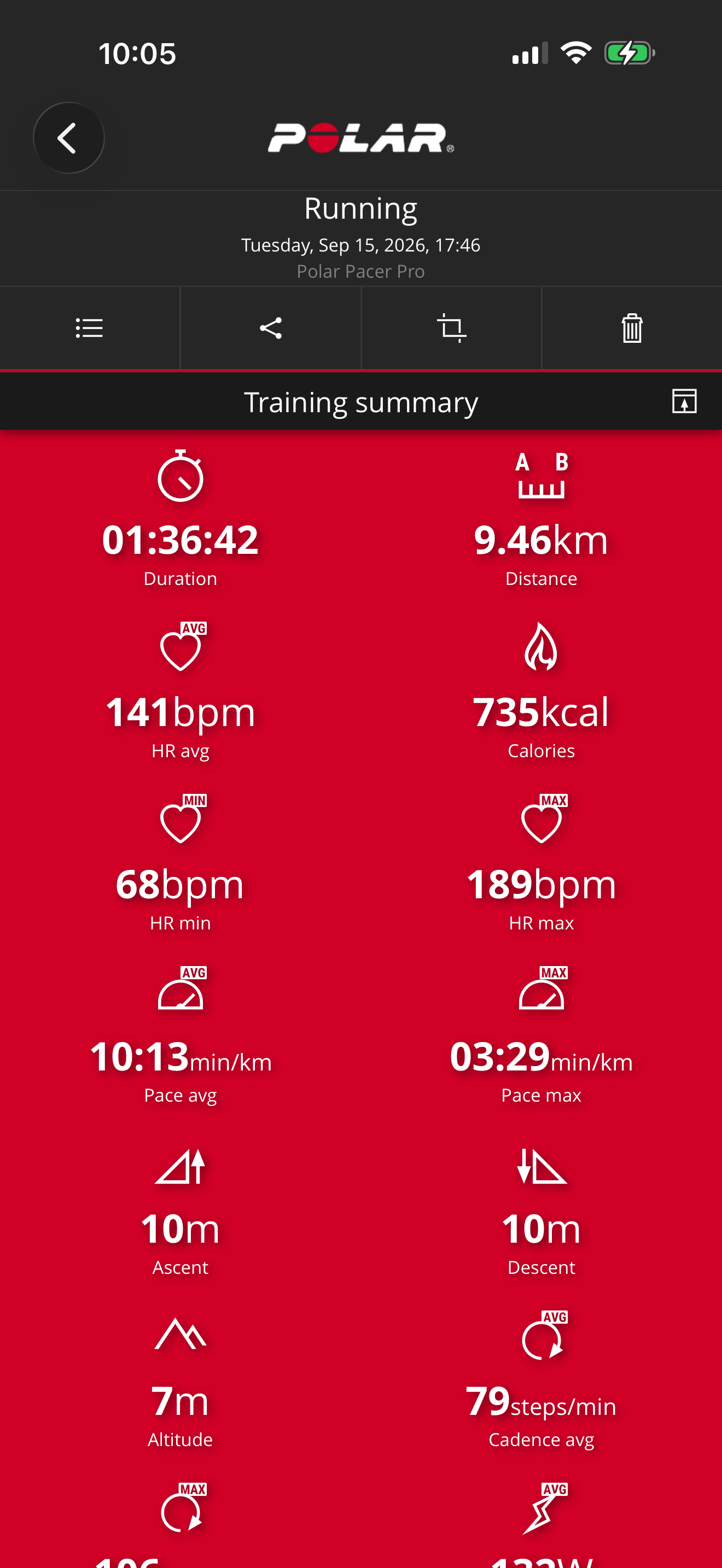This screenshot has height=1568, width=722.
Task: Collapse the Training summary section
Action: coord(684,402)
